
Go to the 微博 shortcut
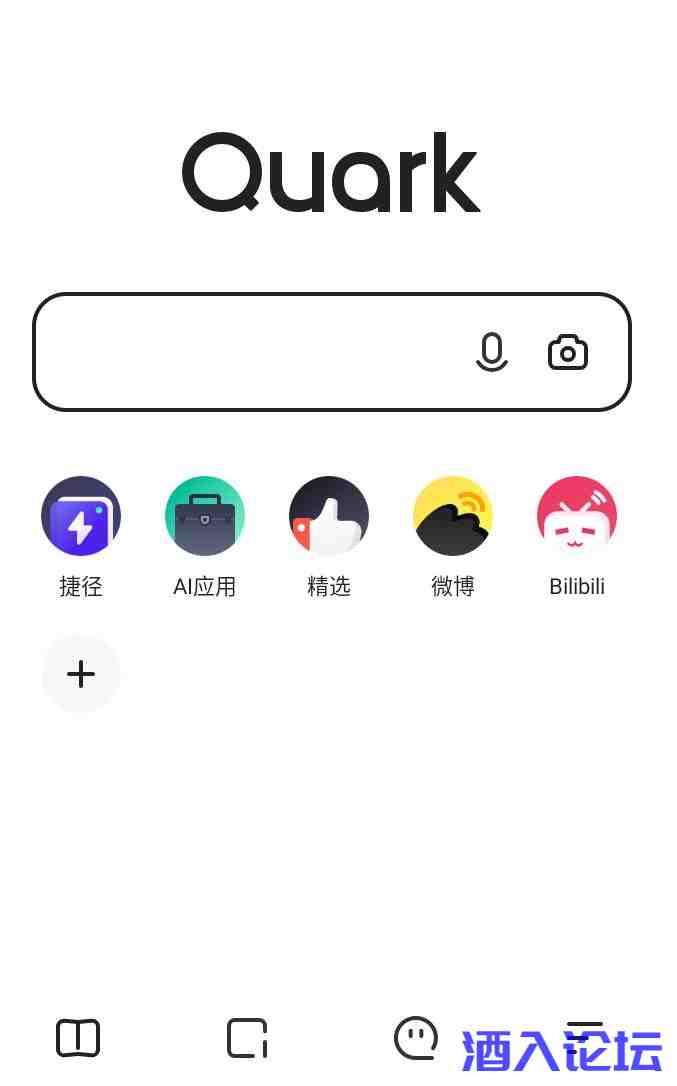453,516
